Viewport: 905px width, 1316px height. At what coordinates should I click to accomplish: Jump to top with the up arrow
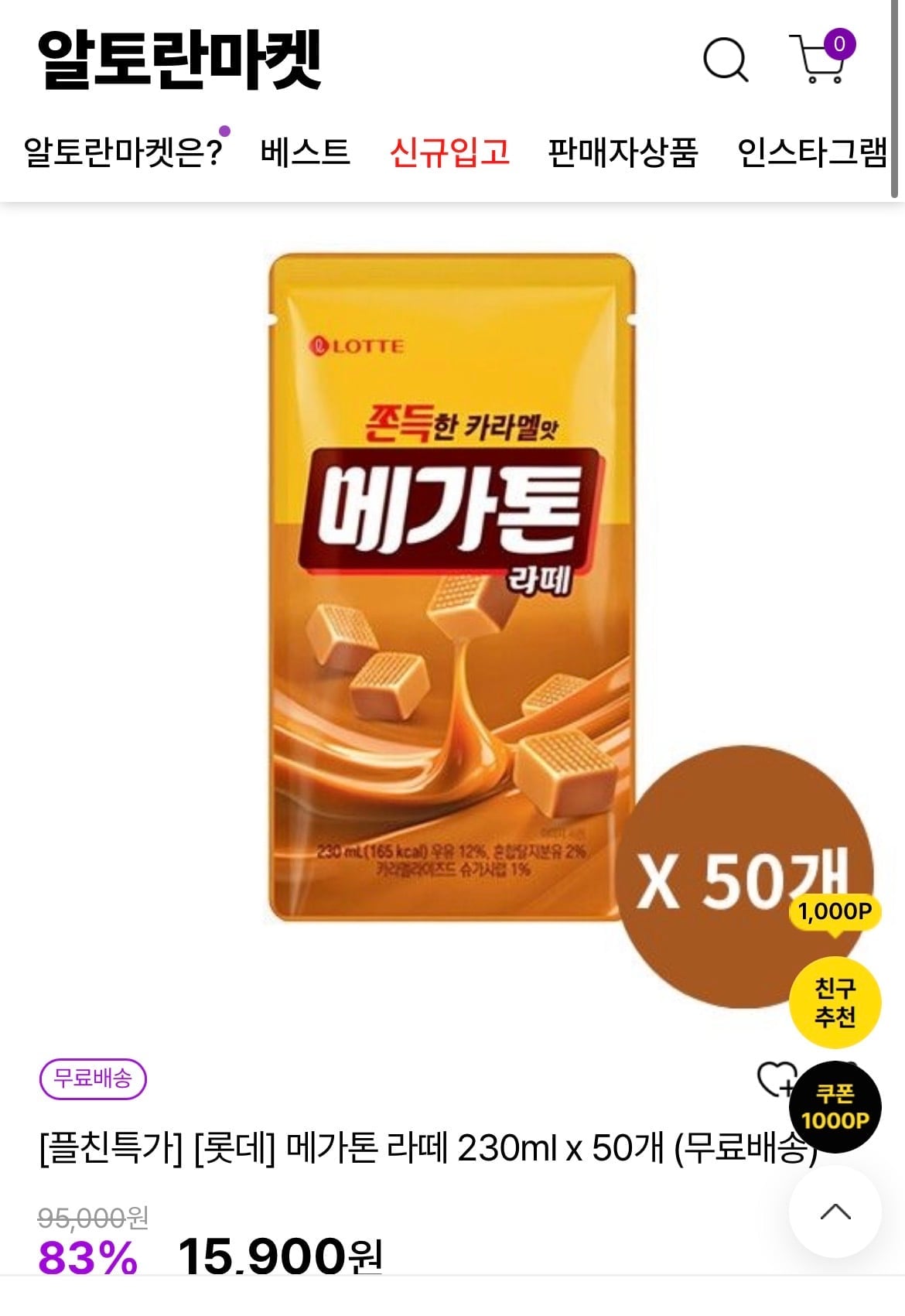click(835, 1212)
